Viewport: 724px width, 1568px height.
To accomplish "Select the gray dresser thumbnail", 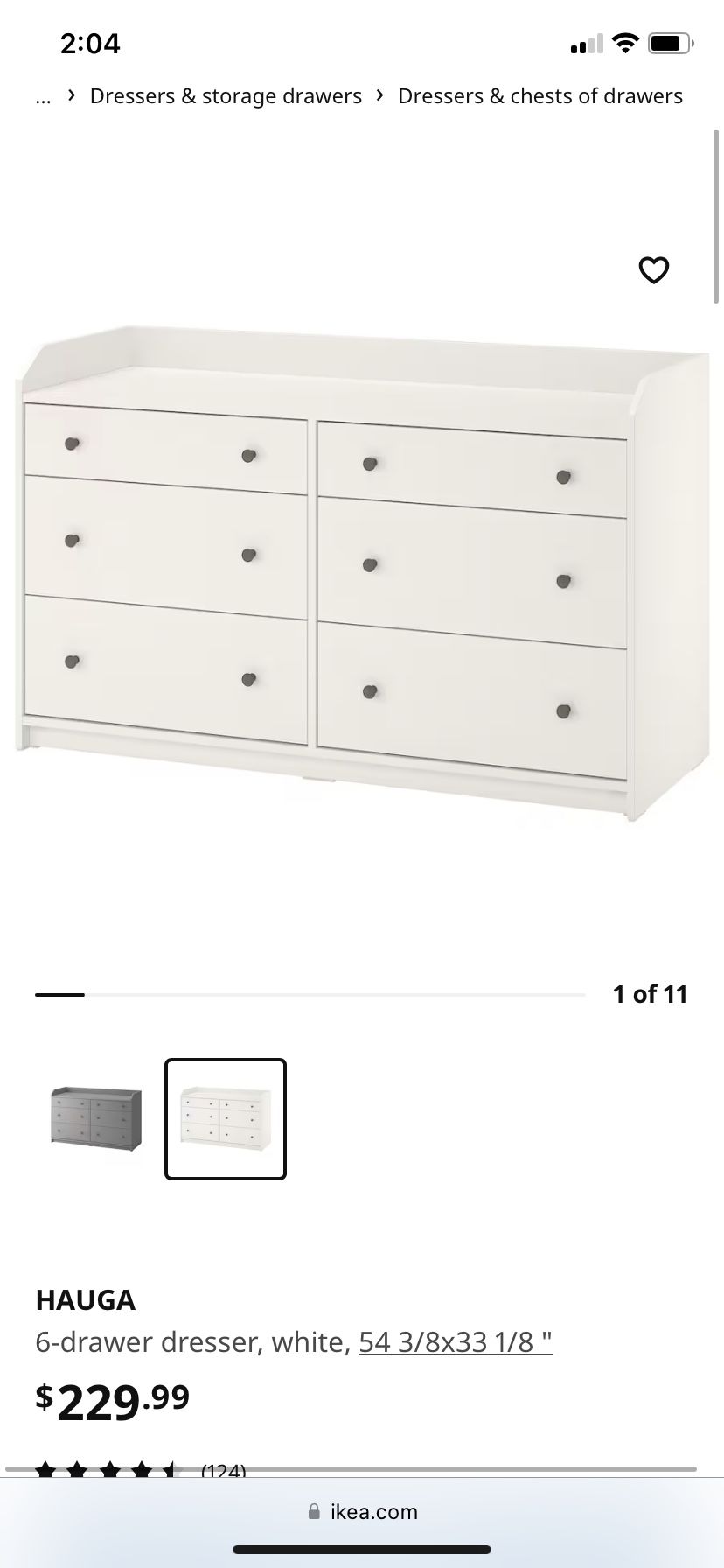I will (96, 1119).
